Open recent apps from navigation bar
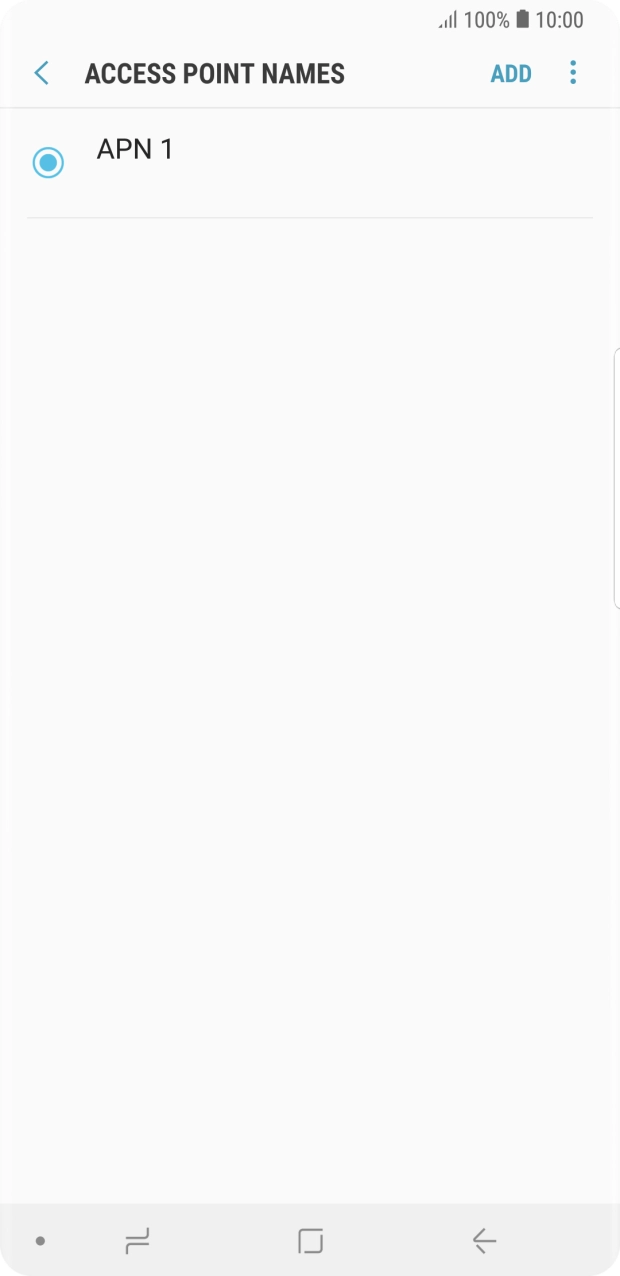Image resolution: width=620 pixels, height=1276 pixels. (137, 1241)
